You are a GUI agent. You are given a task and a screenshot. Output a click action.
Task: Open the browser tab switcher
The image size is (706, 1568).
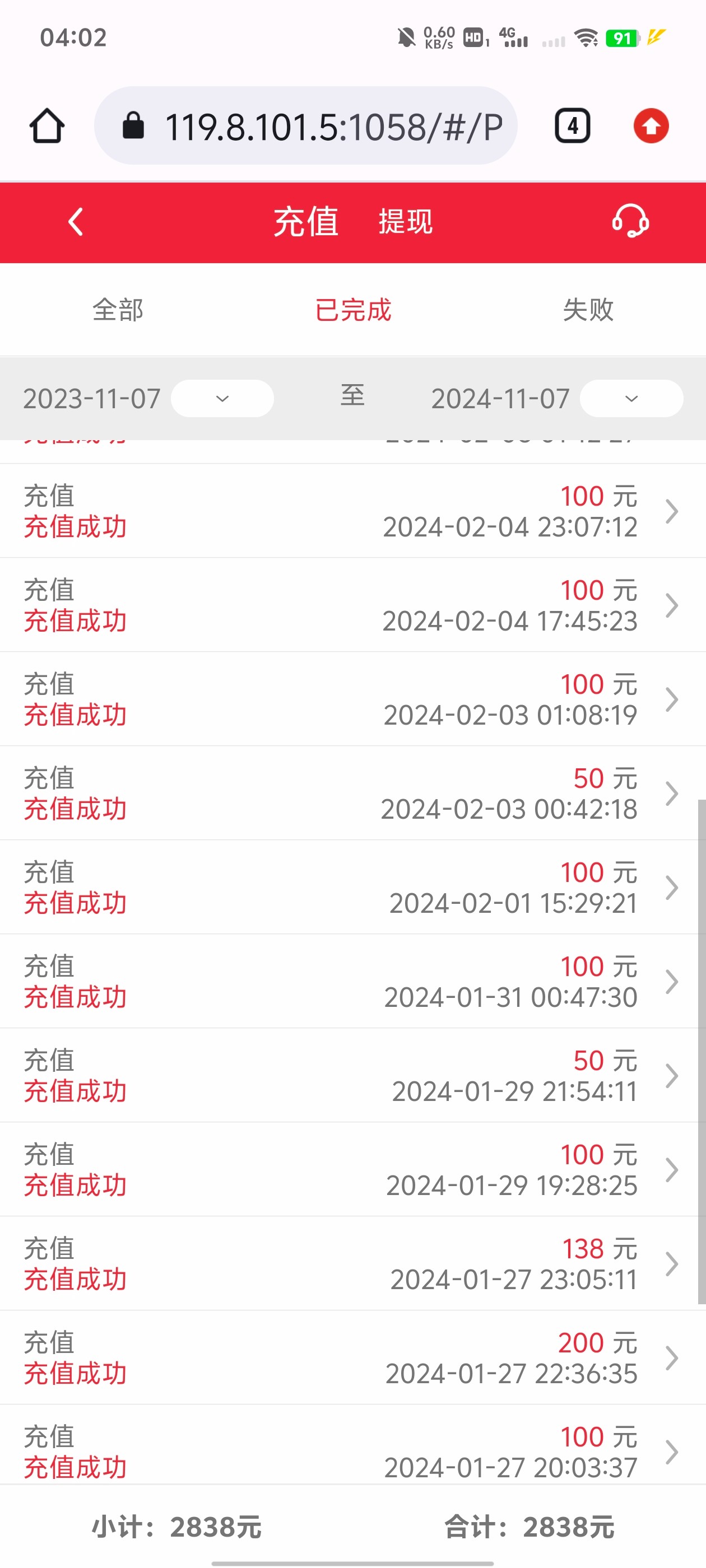(x=573, y=126)
